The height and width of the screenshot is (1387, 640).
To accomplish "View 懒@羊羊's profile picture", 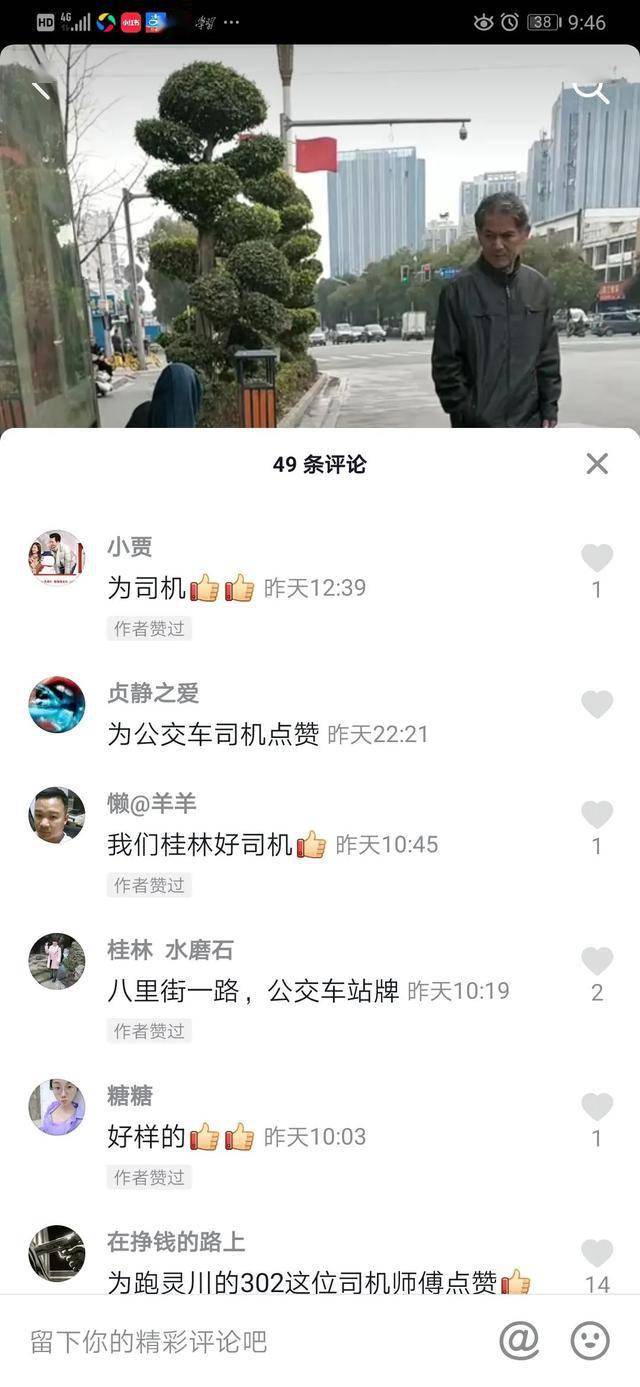I will 57,815.
